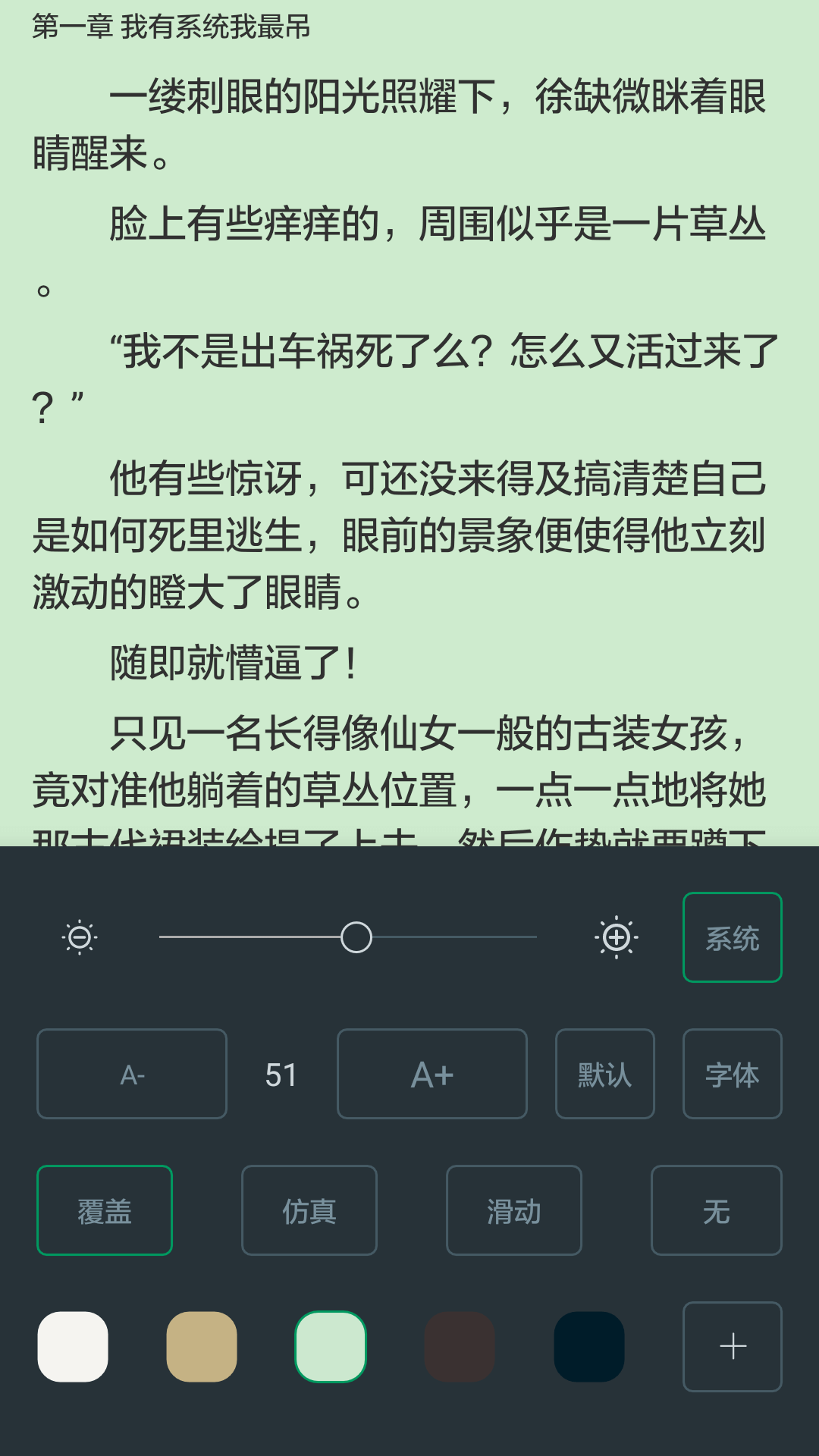Toggle the 系统 brightness button

coord(733,937)
